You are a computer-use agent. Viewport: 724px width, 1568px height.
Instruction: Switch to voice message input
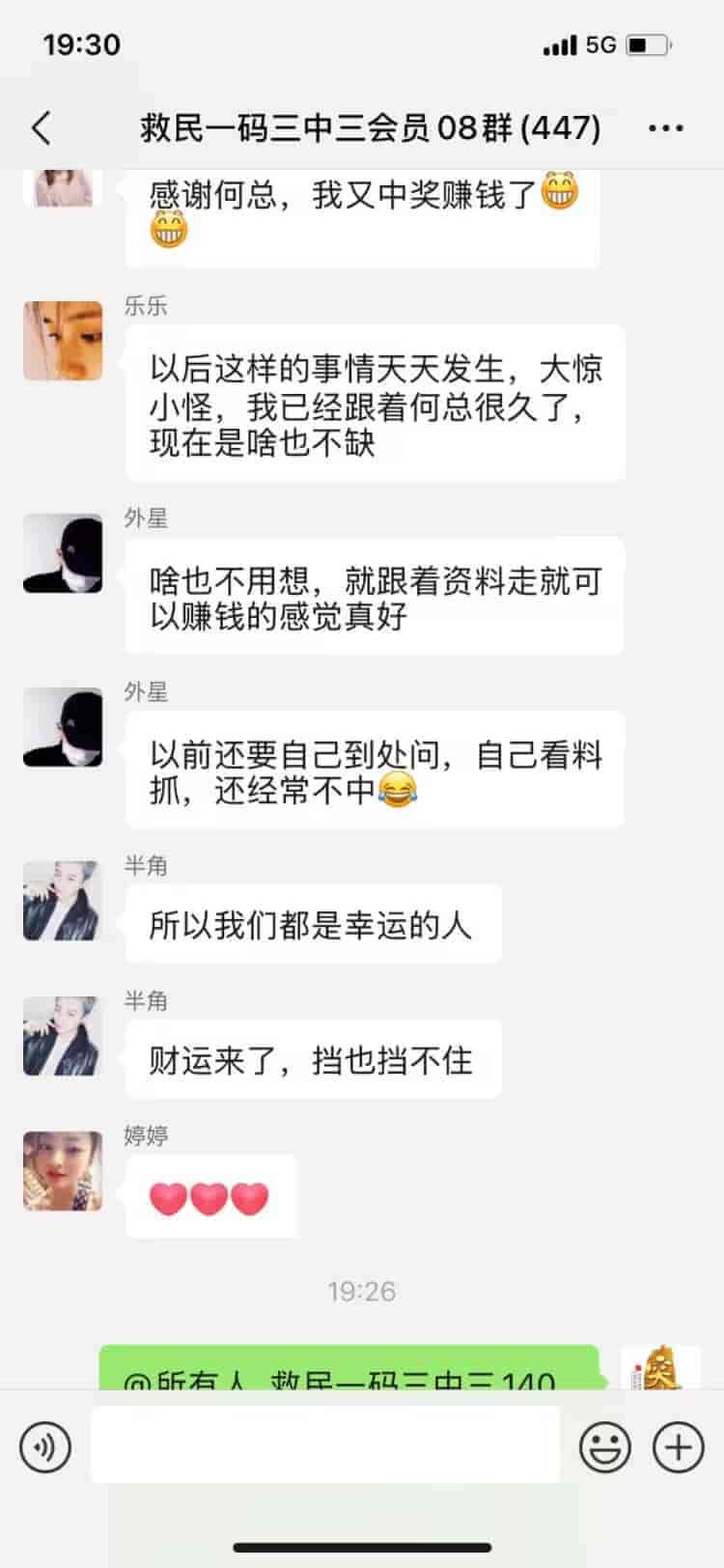44,1447
